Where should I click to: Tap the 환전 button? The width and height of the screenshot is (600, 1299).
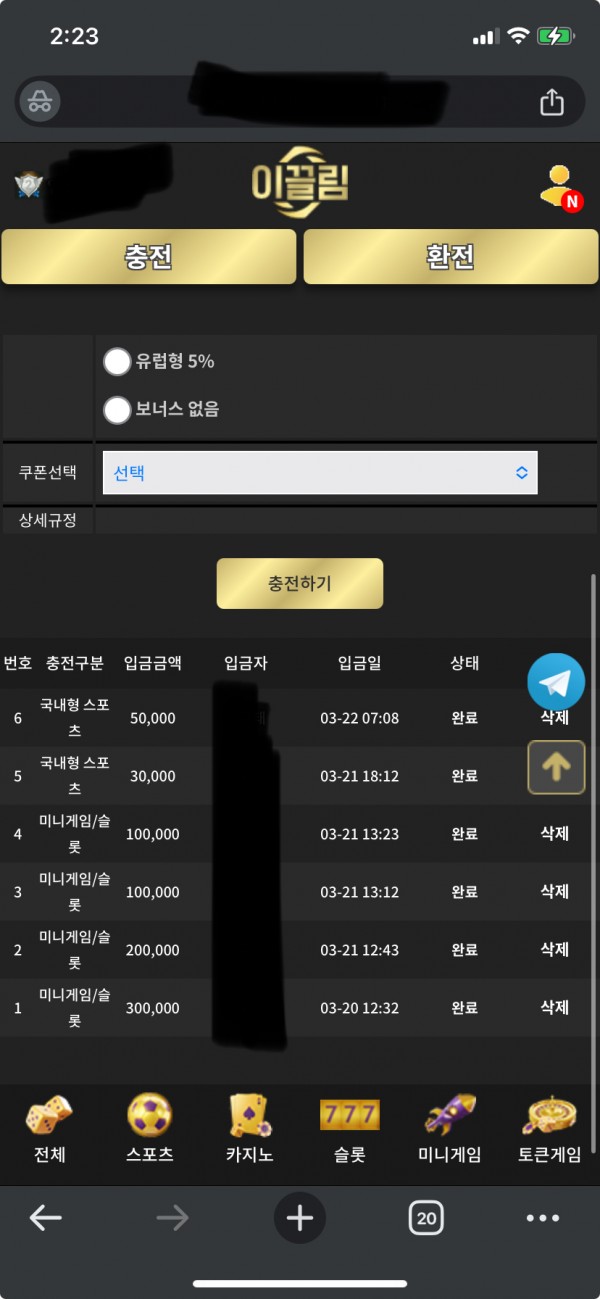tap(449, 257)
